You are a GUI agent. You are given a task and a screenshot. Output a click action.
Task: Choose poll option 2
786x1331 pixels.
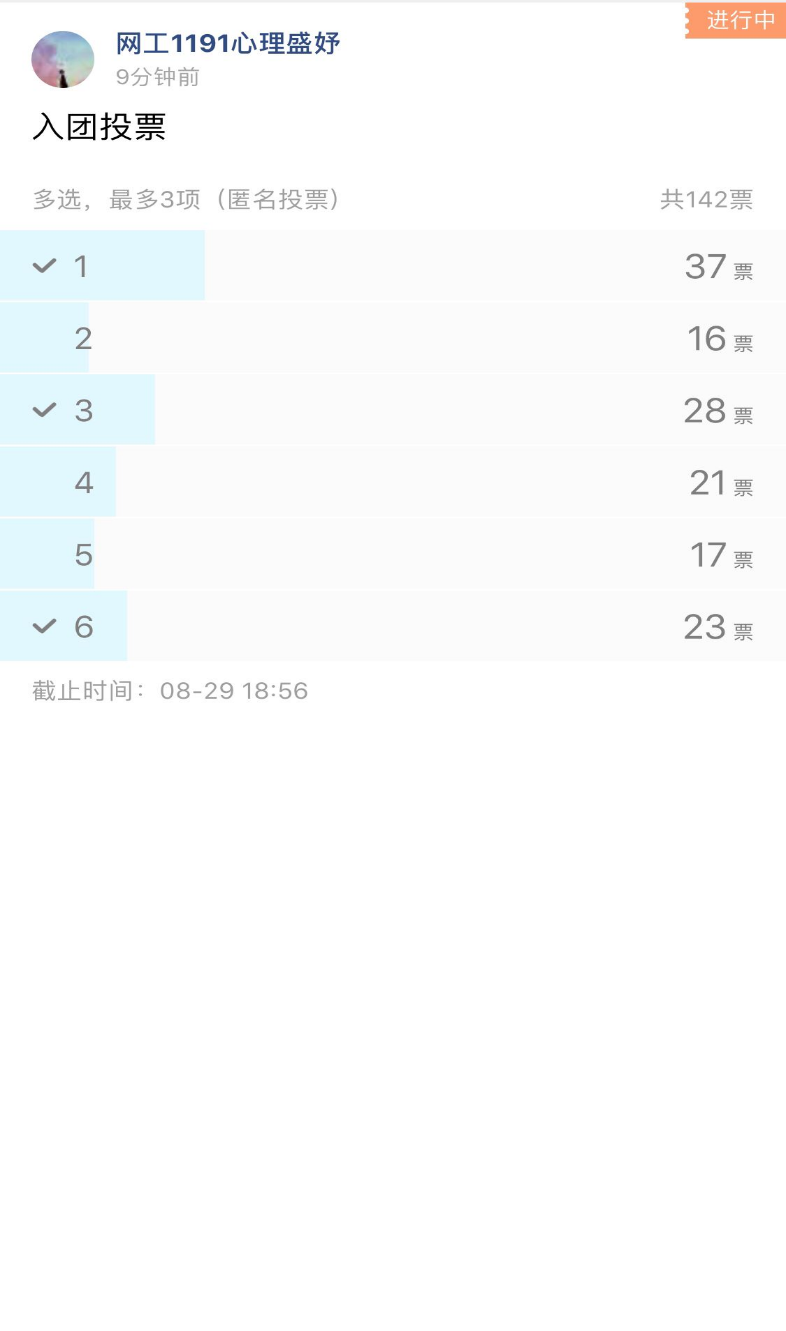point(393,338)
